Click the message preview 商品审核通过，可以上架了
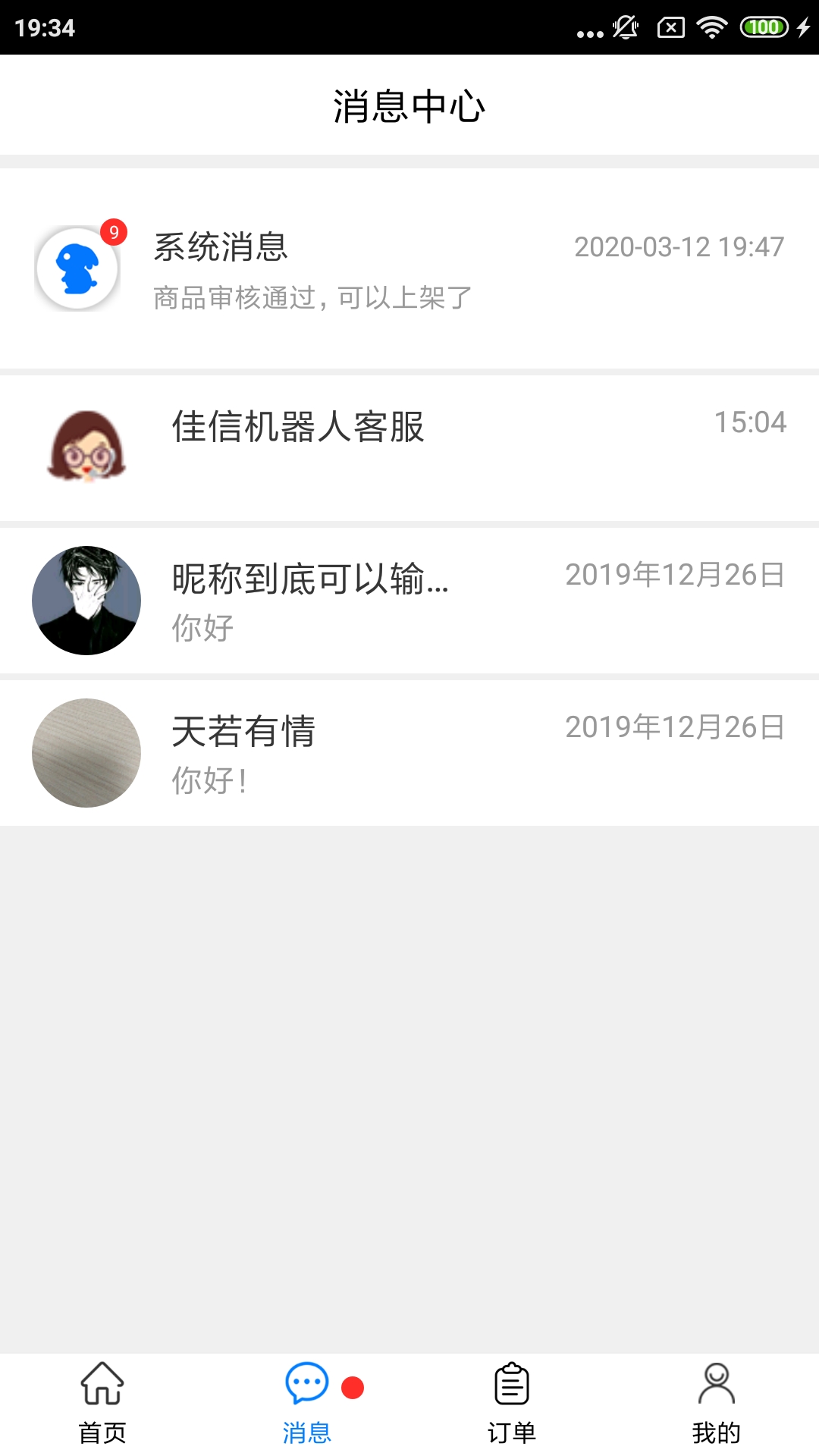819x1456 pixels. 311,299
